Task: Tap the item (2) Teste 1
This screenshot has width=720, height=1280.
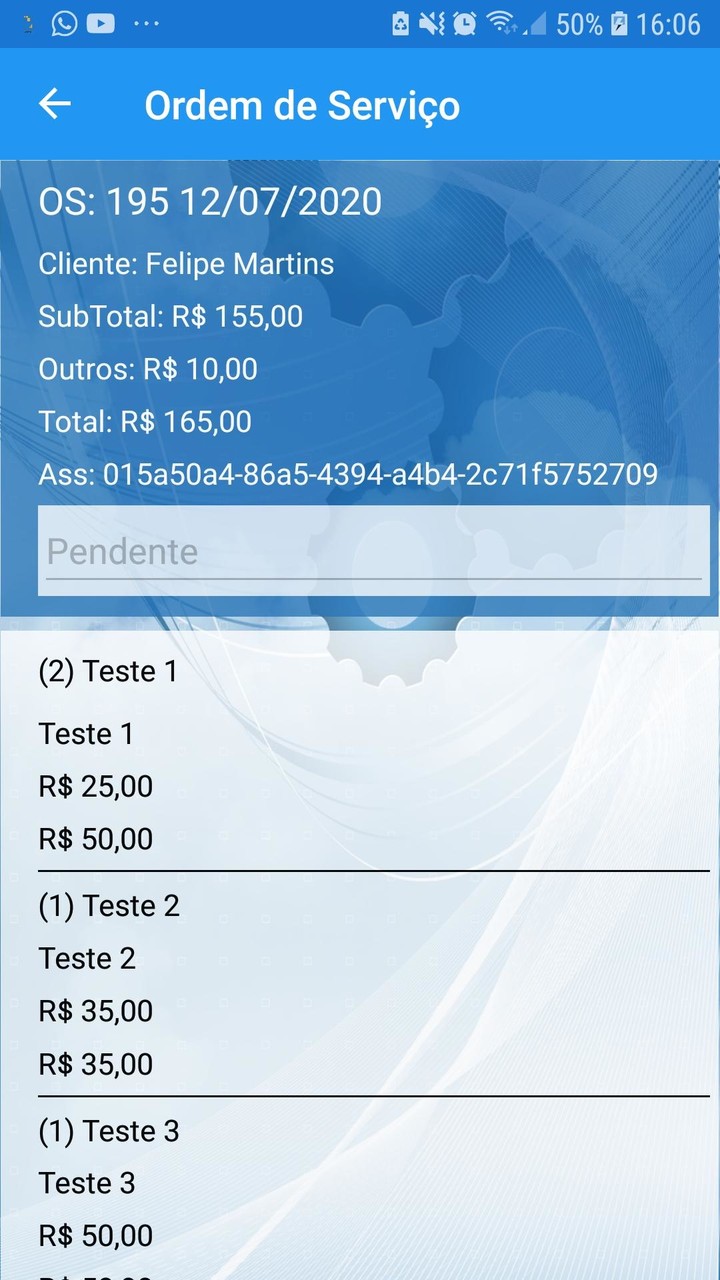Action: pyautogui.click(x=108, y=671)
